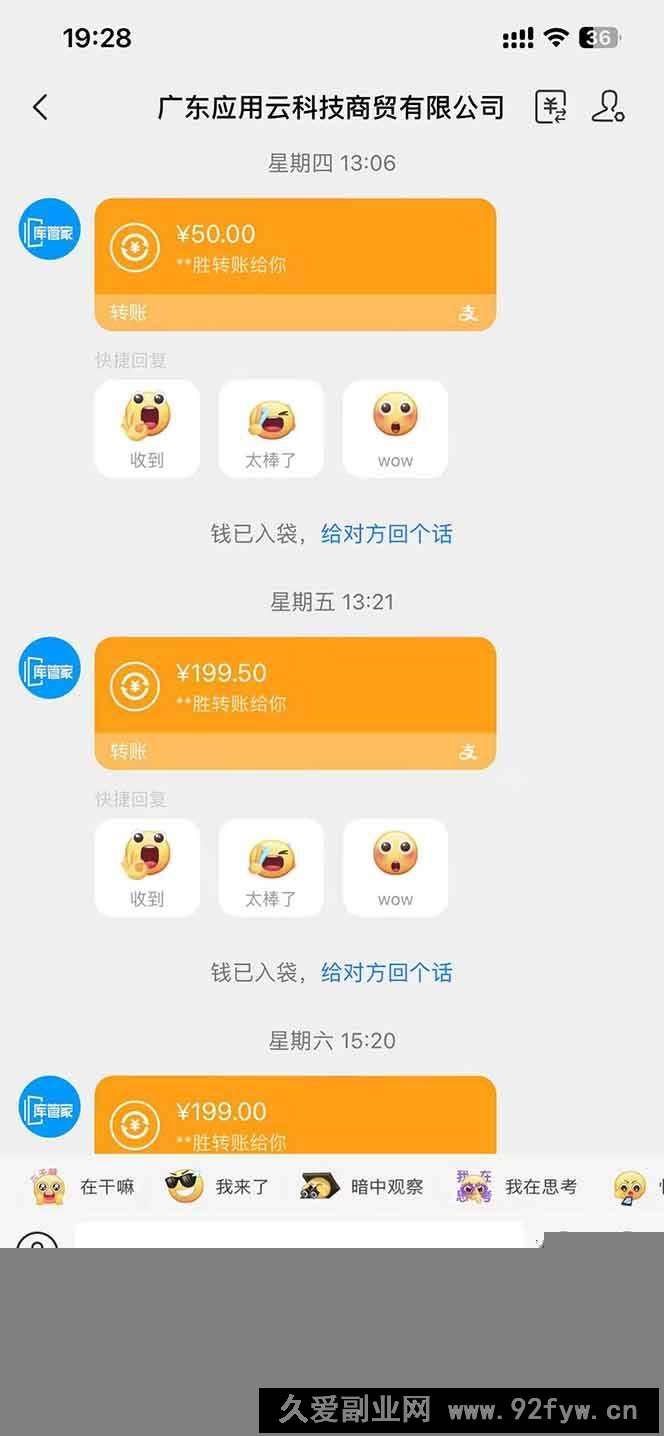
Task: Open the ¥199.50 transfer card
Action: [295, 703]
